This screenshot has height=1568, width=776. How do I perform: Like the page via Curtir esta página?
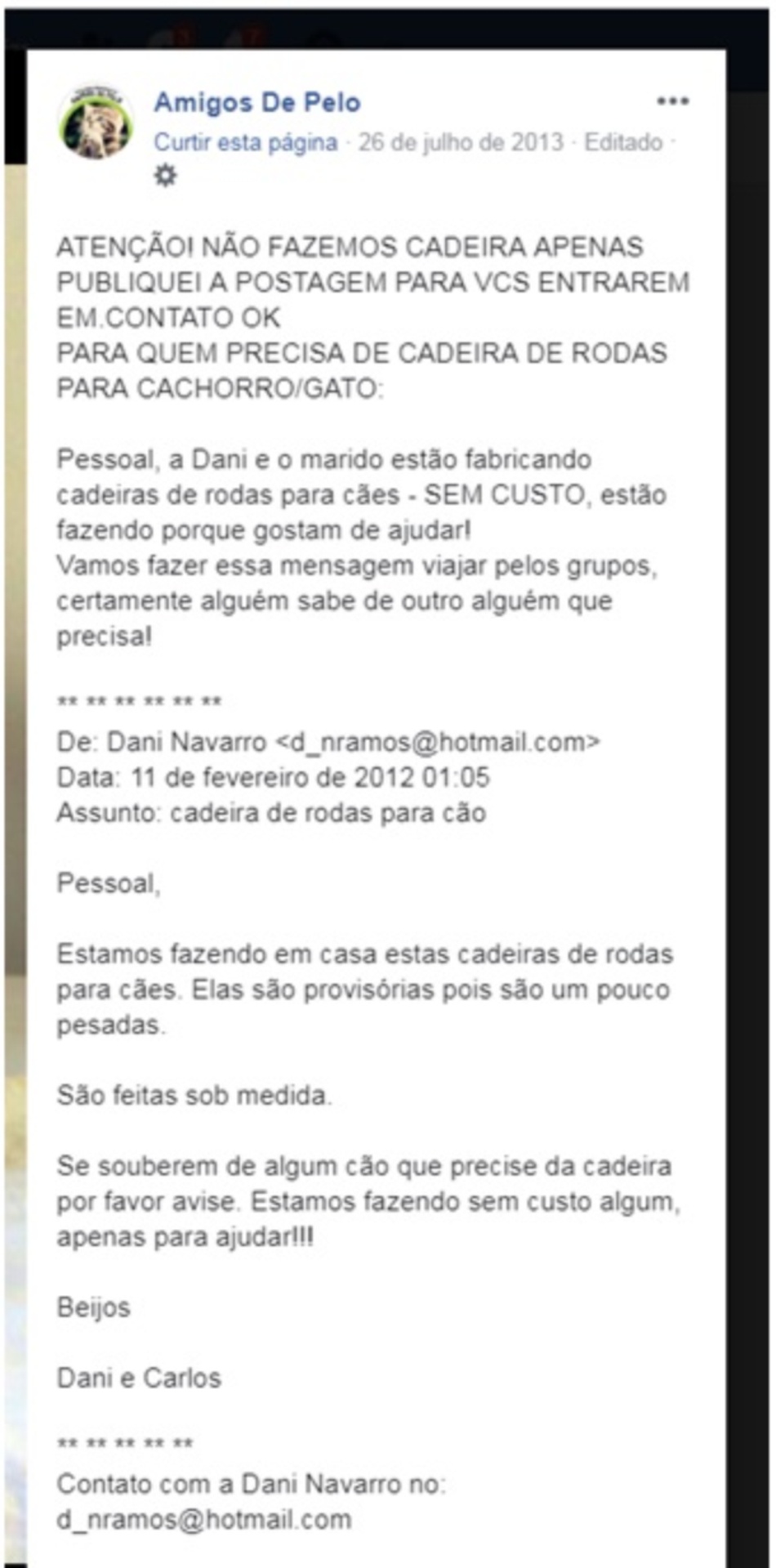245,142
